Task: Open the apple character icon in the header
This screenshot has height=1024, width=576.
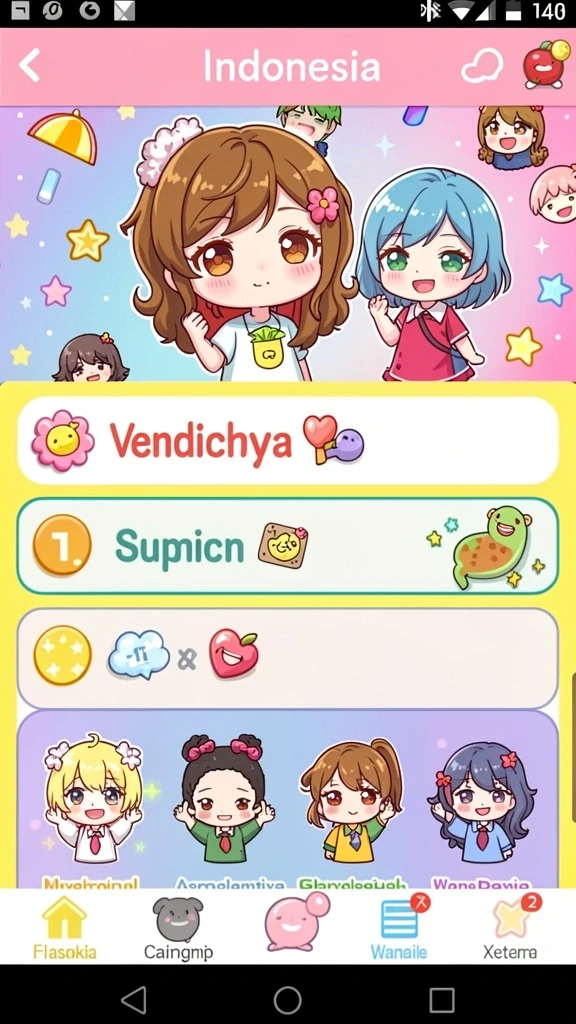Action: 546,63
